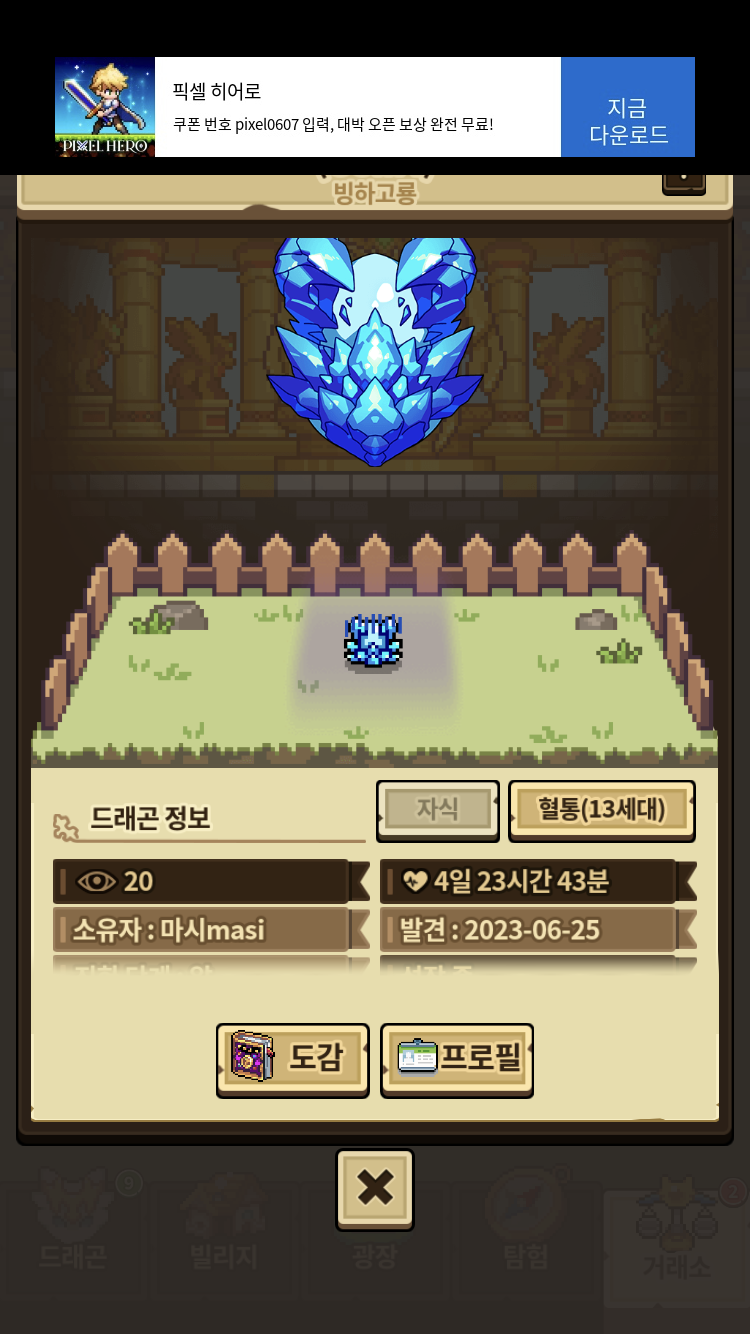Open the 도감 encyclopedia

coord(293,1059)
